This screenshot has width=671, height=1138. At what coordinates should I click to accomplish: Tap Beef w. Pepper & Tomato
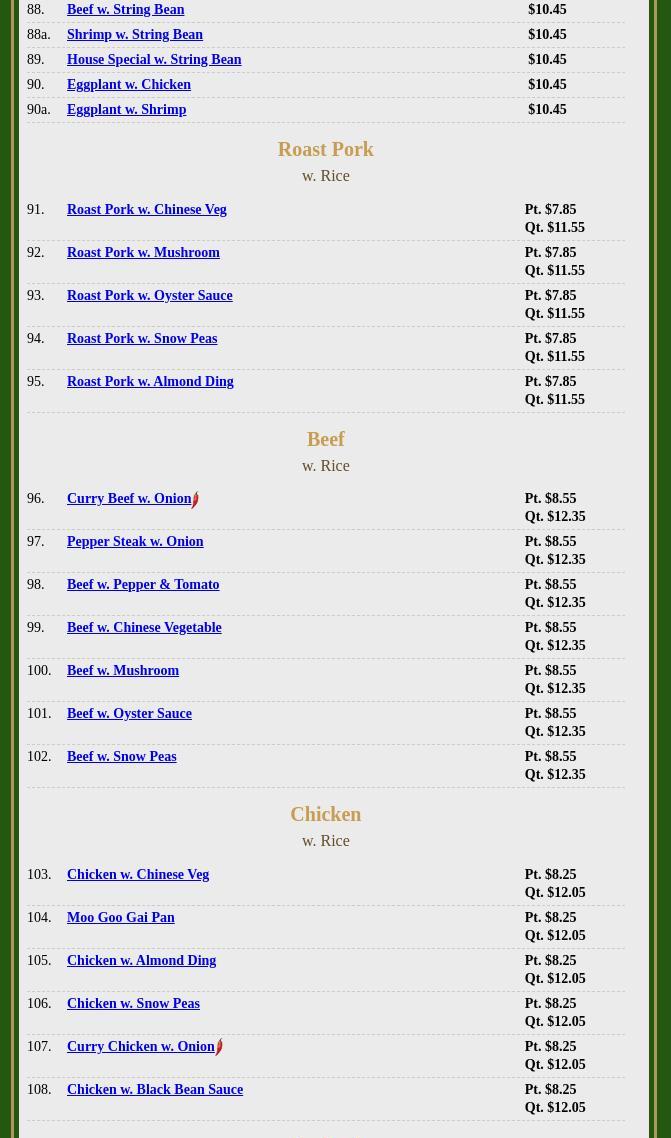pyautogui.click(x=143, y=584)
